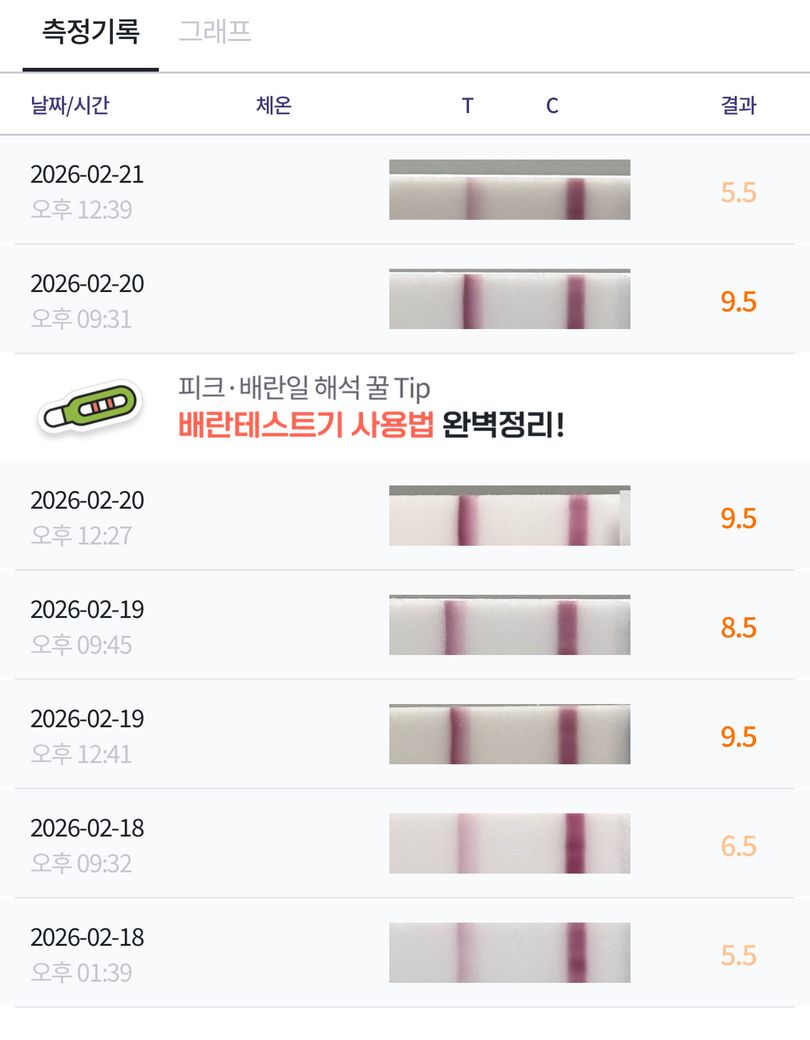View the 2026-02-19 오후 12:41 record
Image resolution: width=810 pixels, height=1040 pixels.
click(x=404, y=735)
